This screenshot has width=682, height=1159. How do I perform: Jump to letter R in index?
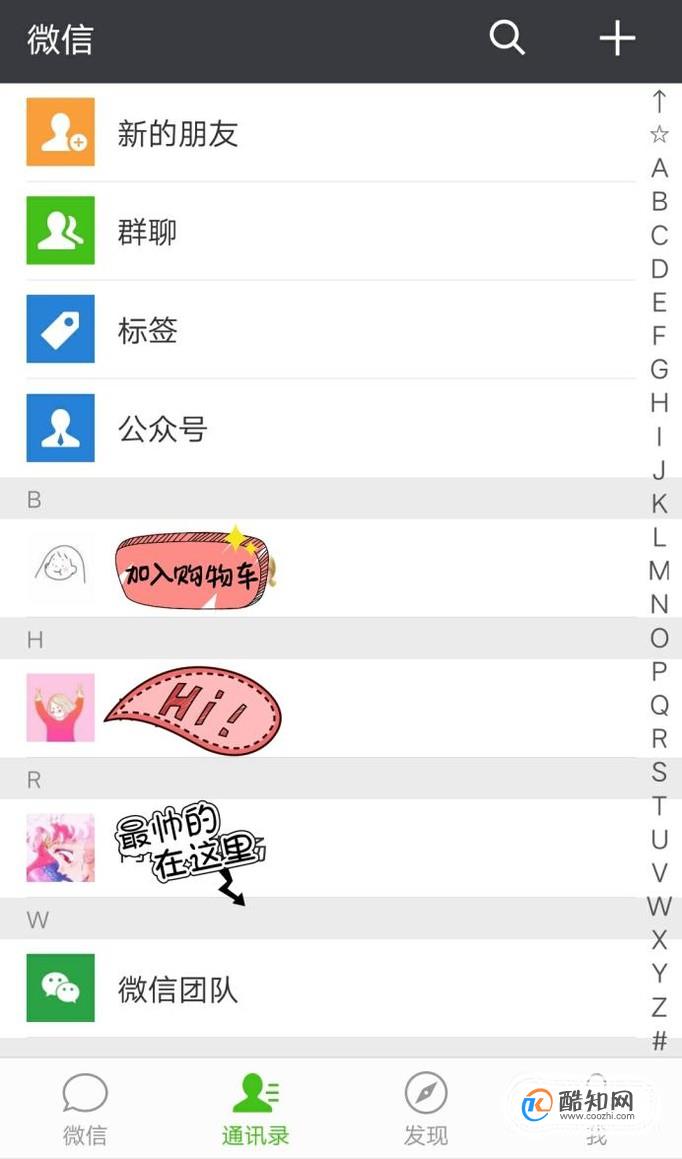tap(659, 738)
